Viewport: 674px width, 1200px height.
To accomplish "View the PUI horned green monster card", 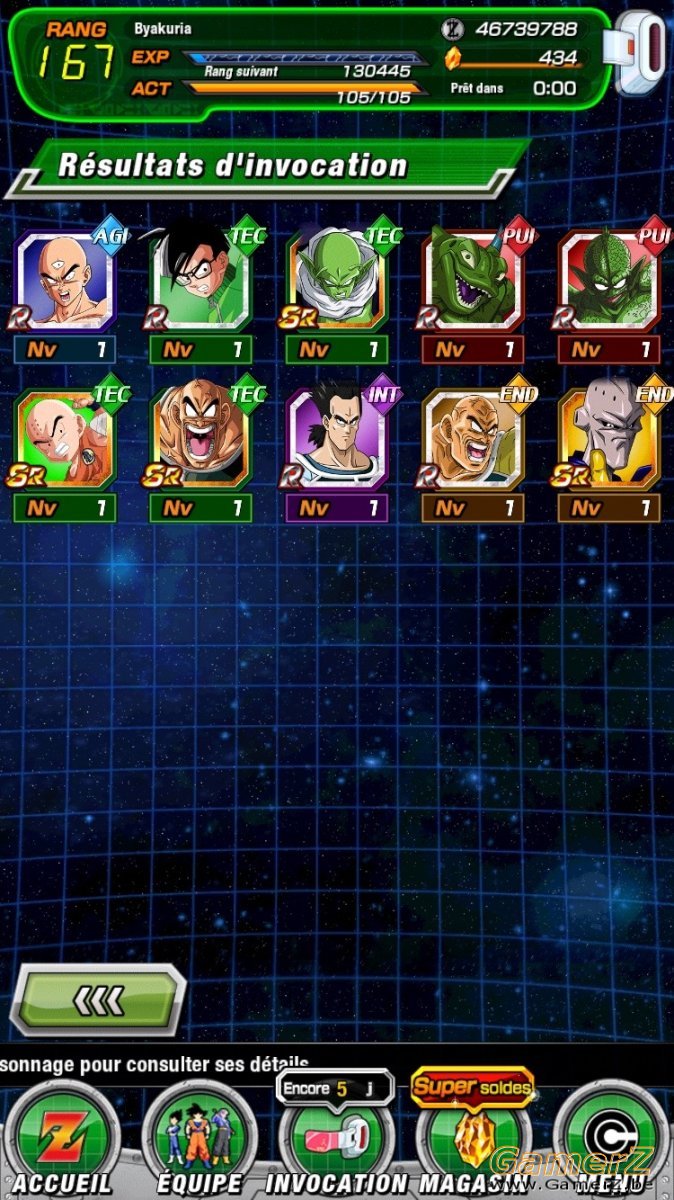I will [x=473, y=283].
